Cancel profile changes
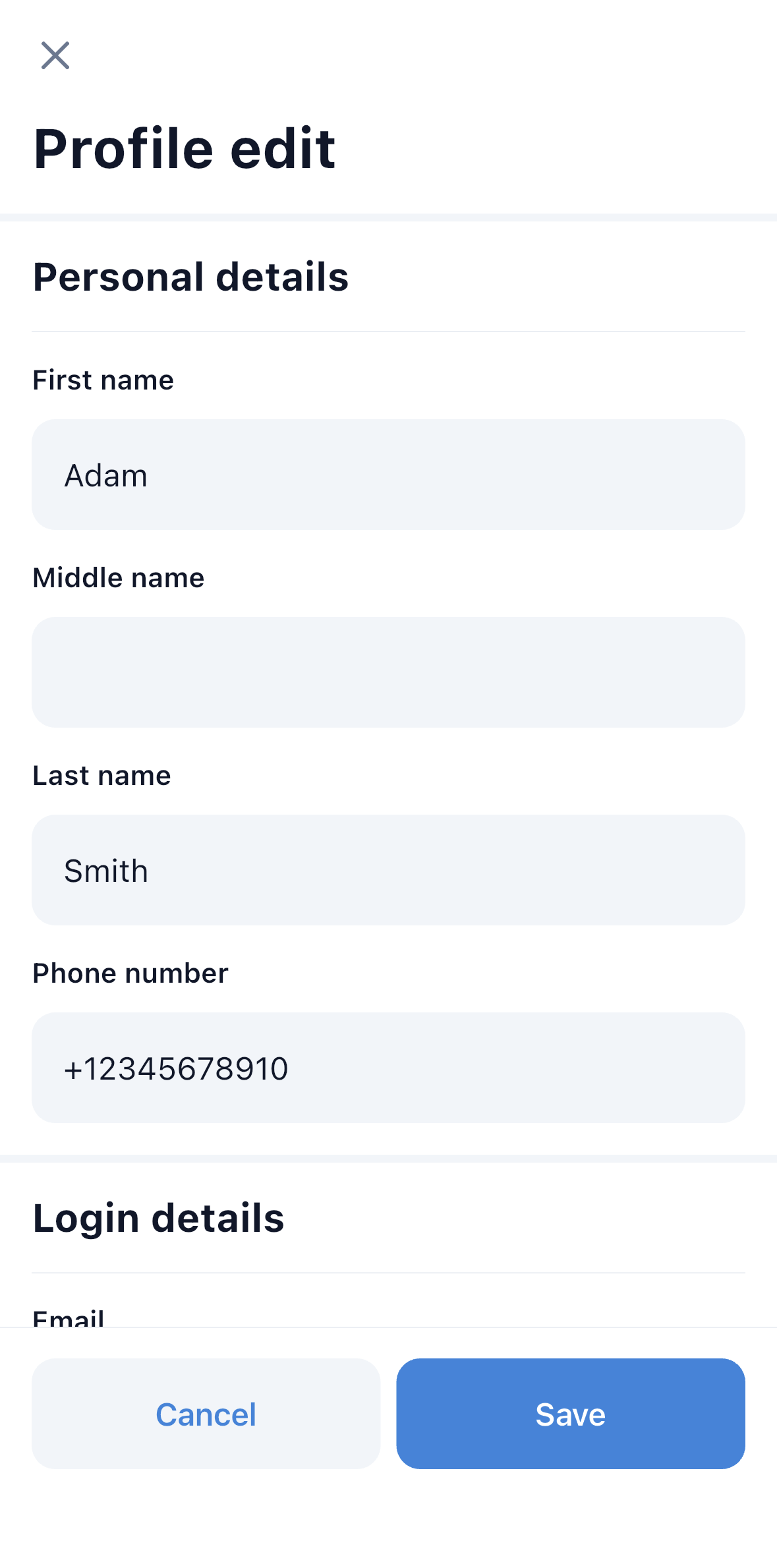Screen dimensions: 777x1568 tap(206, 1414)
